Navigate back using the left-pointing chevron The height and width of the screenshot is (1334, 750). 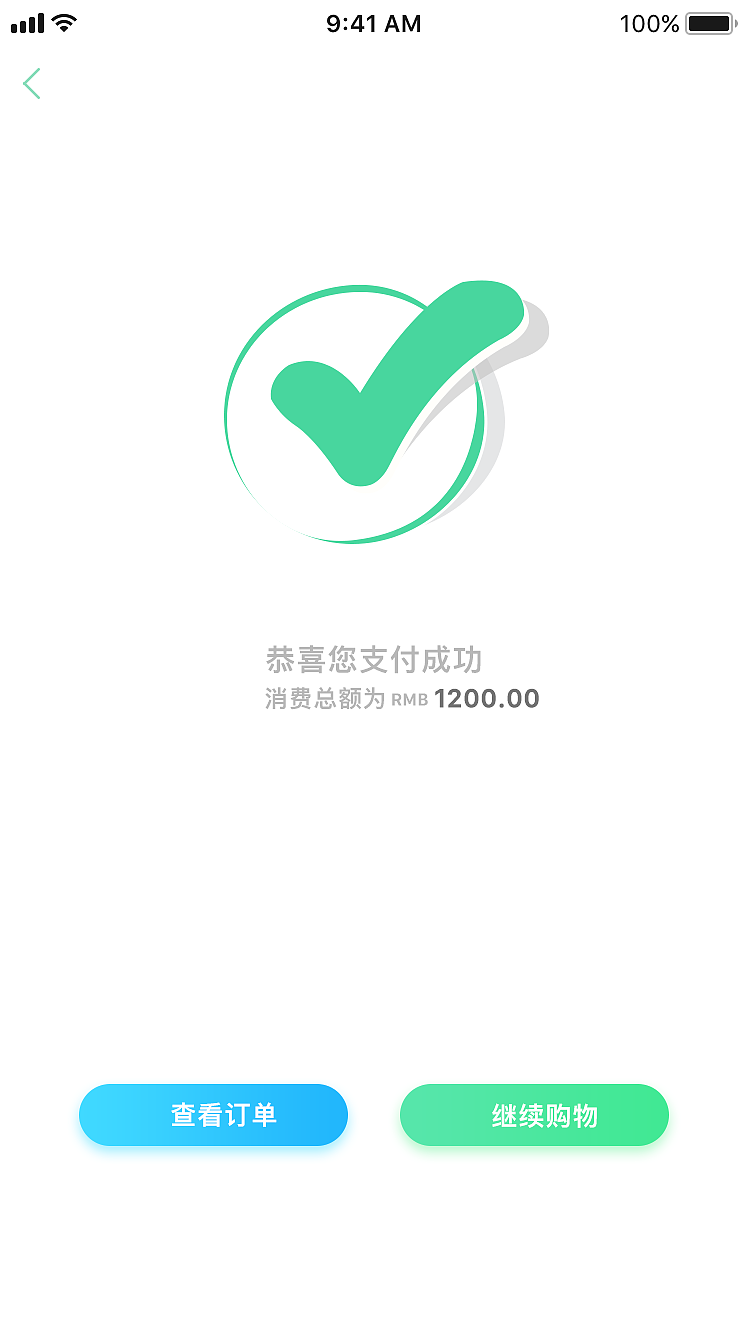click(31, 84)
